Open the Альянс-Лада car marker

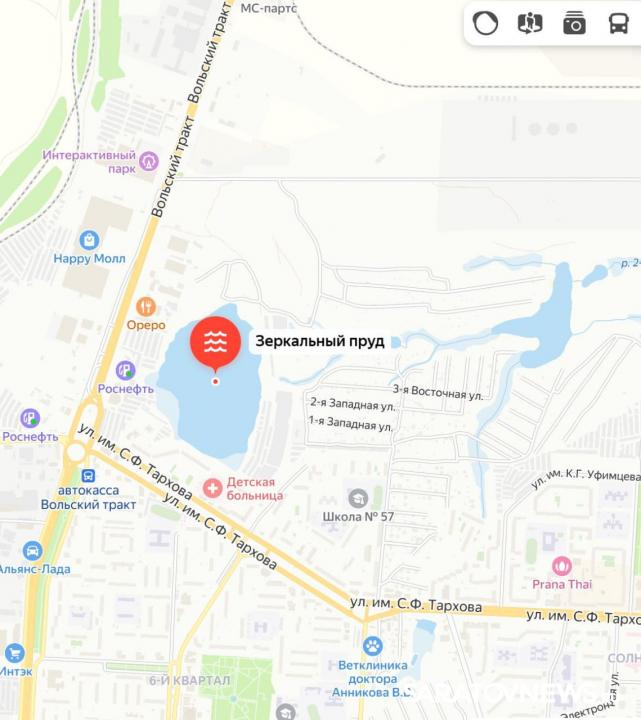[32, 551]
